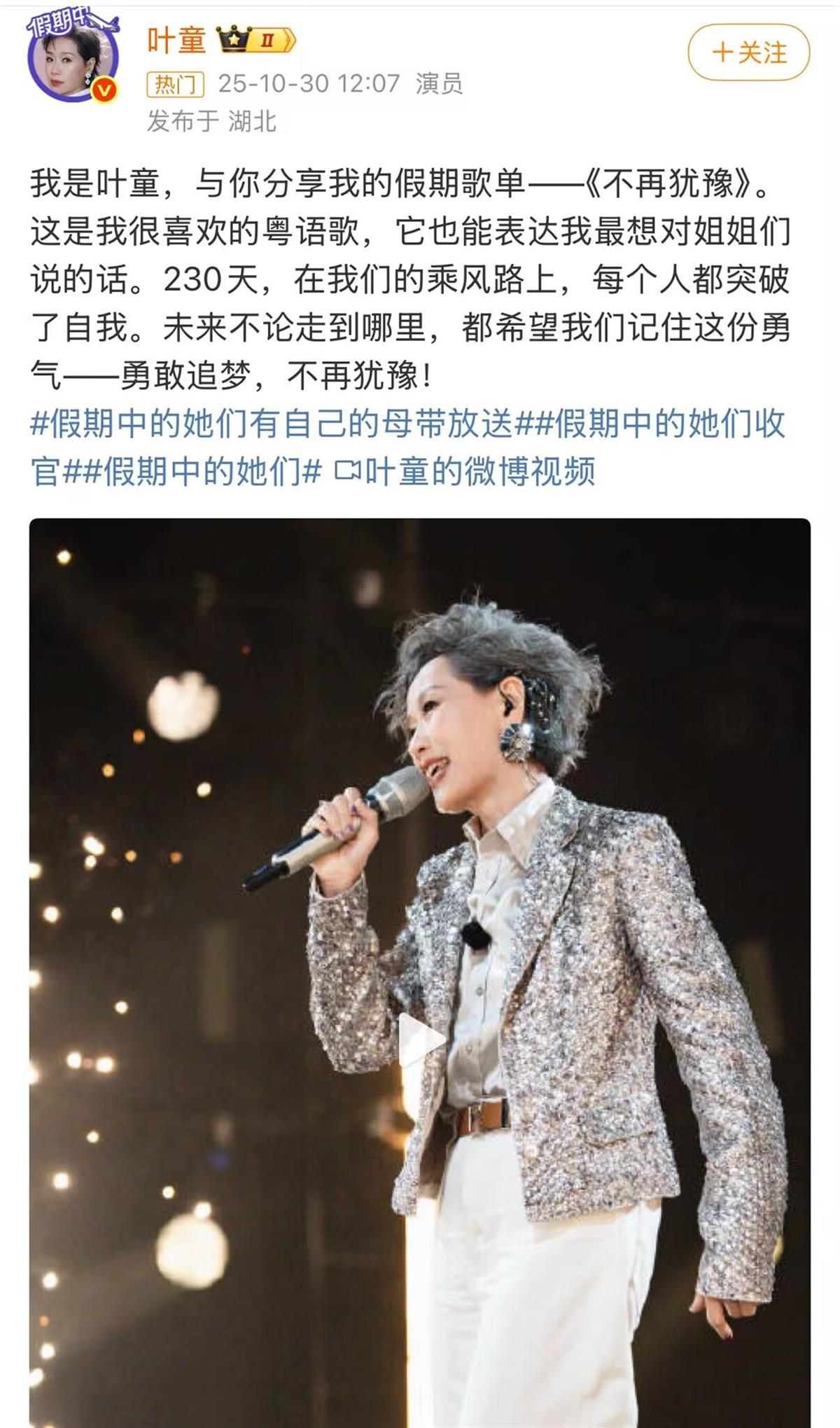The image size is (840, 1428).
Task: Play the post's video
Action: (x=420, y=1039)
